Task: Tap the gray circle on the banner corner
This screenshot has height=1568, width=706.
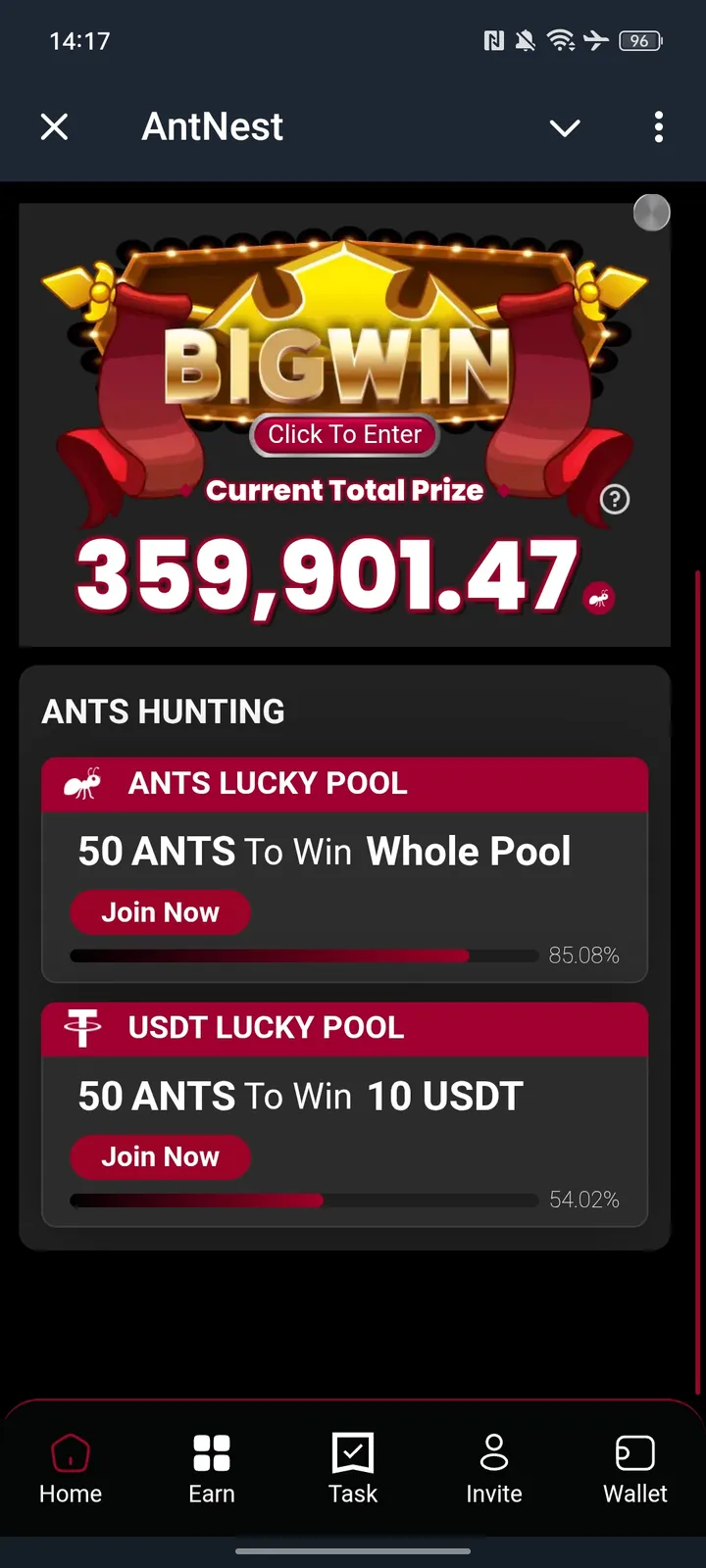Action: [x=651, y=212]
